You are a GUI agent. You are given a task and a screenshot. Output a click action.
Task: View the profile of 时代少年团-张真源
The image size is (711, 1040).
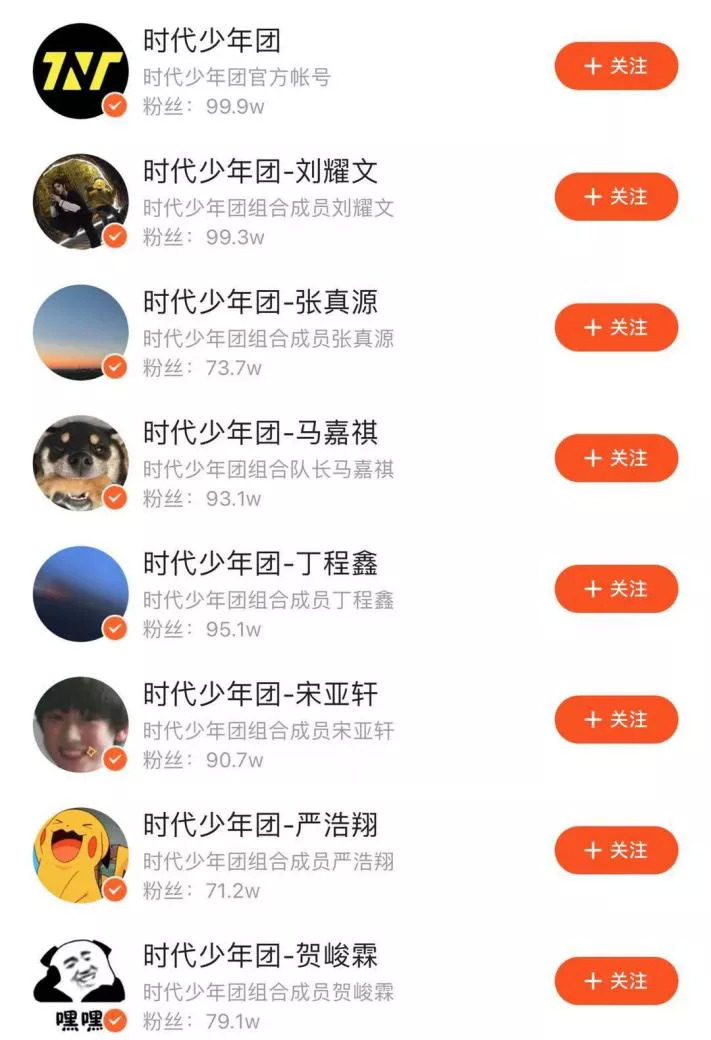[x=260, y=303]
